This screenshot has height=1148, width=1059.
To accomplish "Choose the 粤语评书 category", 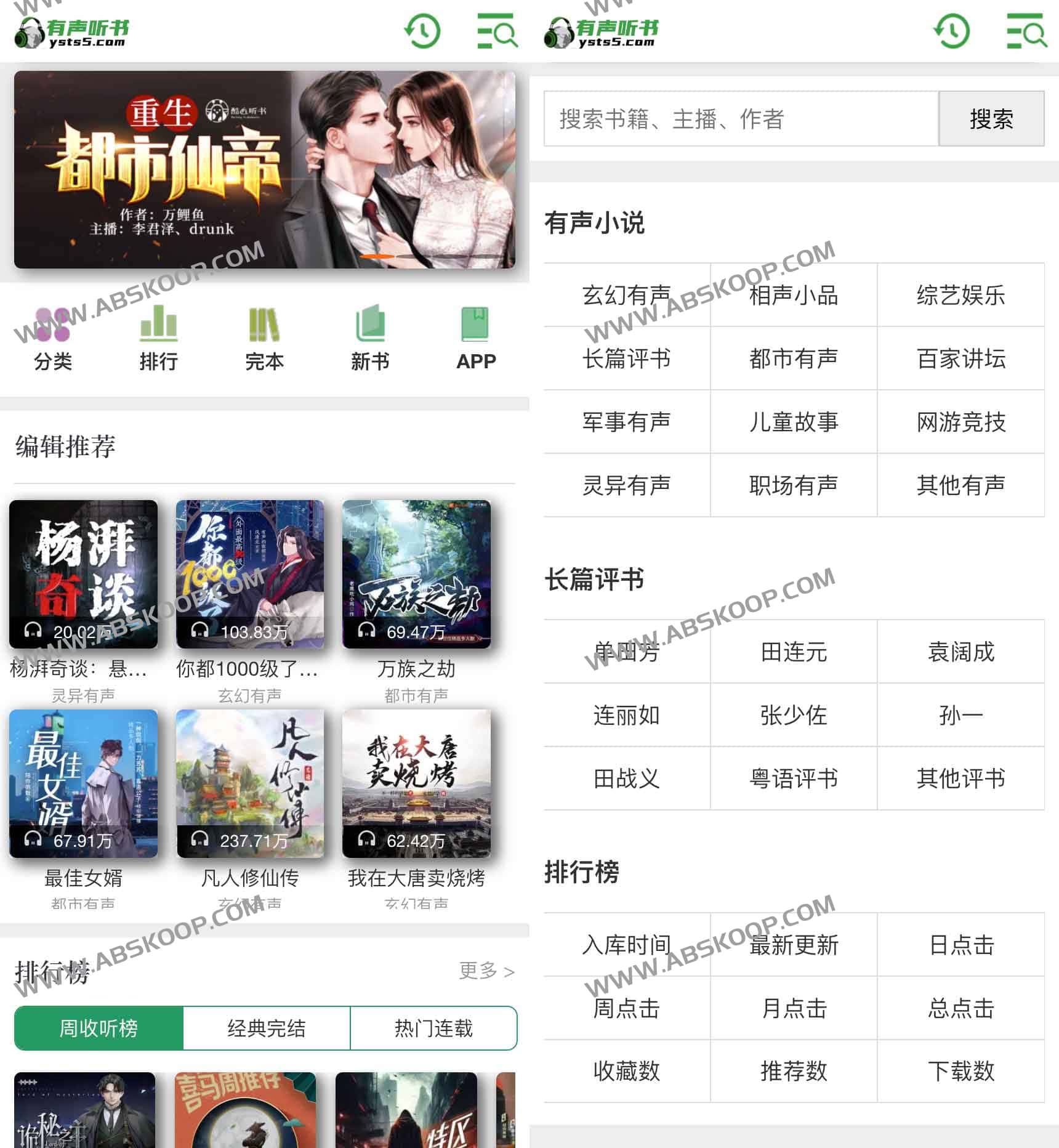I will tap(794, 778).
